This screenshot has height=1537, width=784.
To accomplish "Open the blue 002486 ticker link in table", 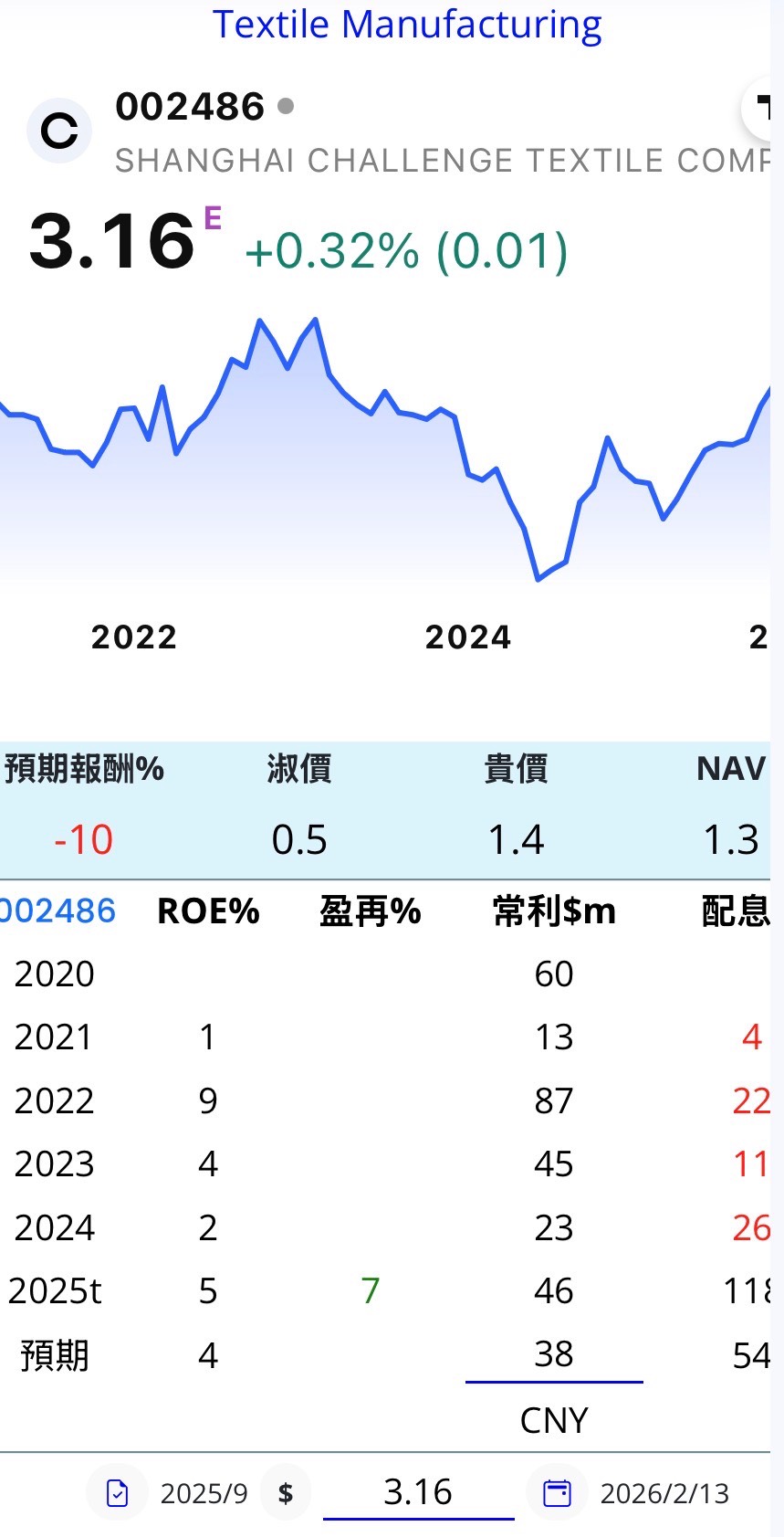I will click(57, 911).
